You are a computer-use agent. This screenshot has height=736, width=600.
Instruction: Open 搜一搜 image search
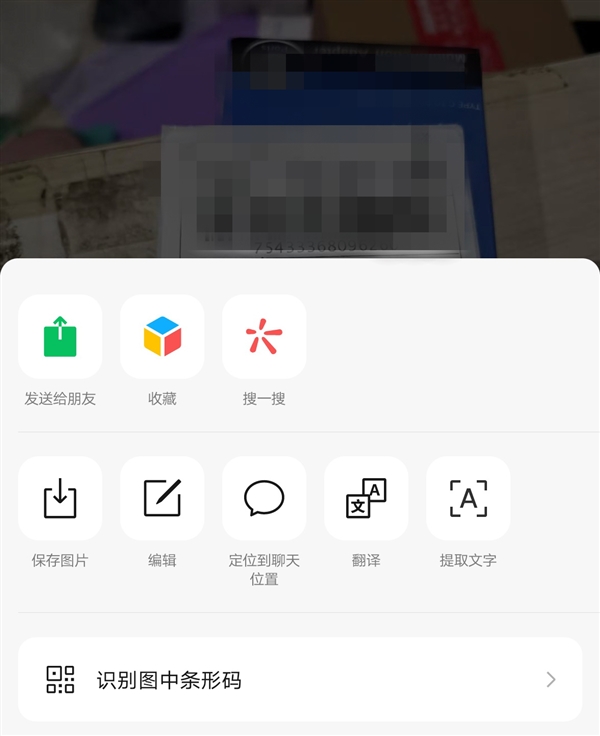point(264,337)
